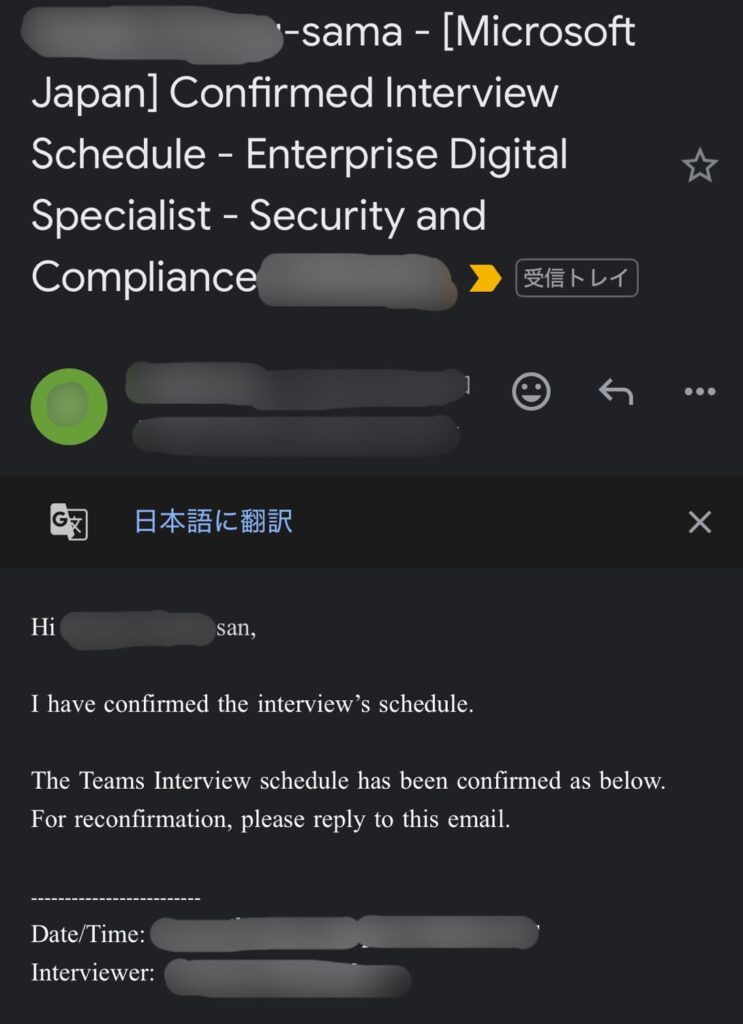This screenshot has width=743, height=1024.
Task: Reply to the sender
Action: point(616,392)
